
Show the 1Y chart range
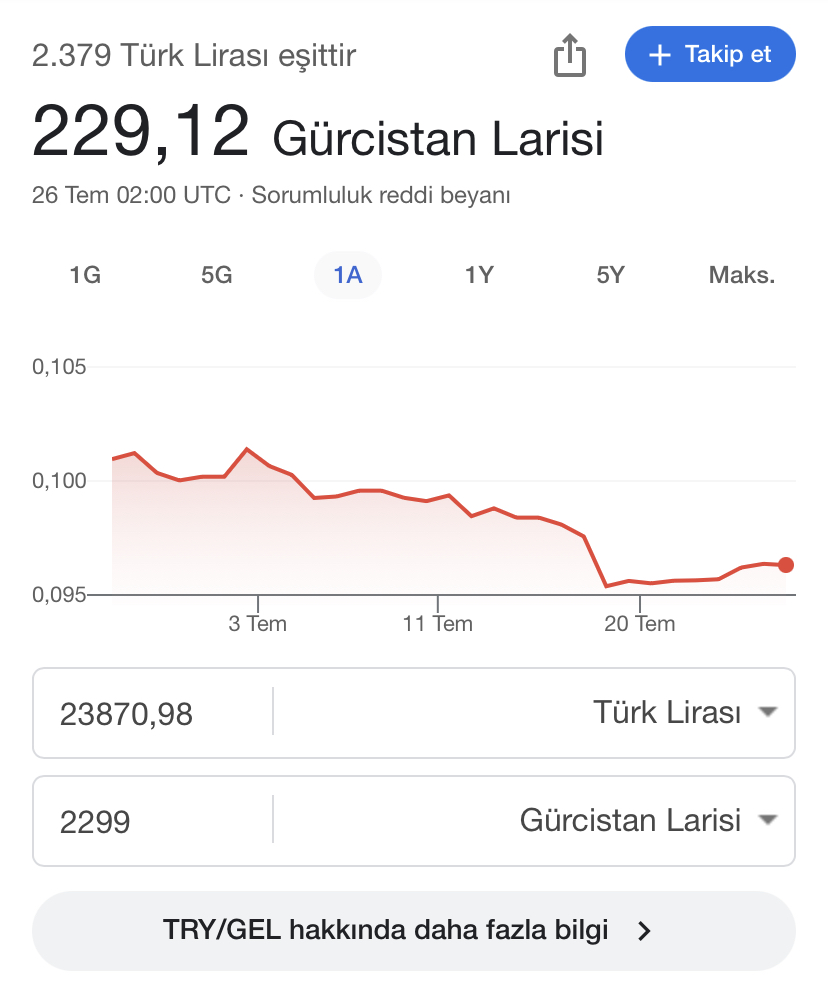(x=479, y=275)
